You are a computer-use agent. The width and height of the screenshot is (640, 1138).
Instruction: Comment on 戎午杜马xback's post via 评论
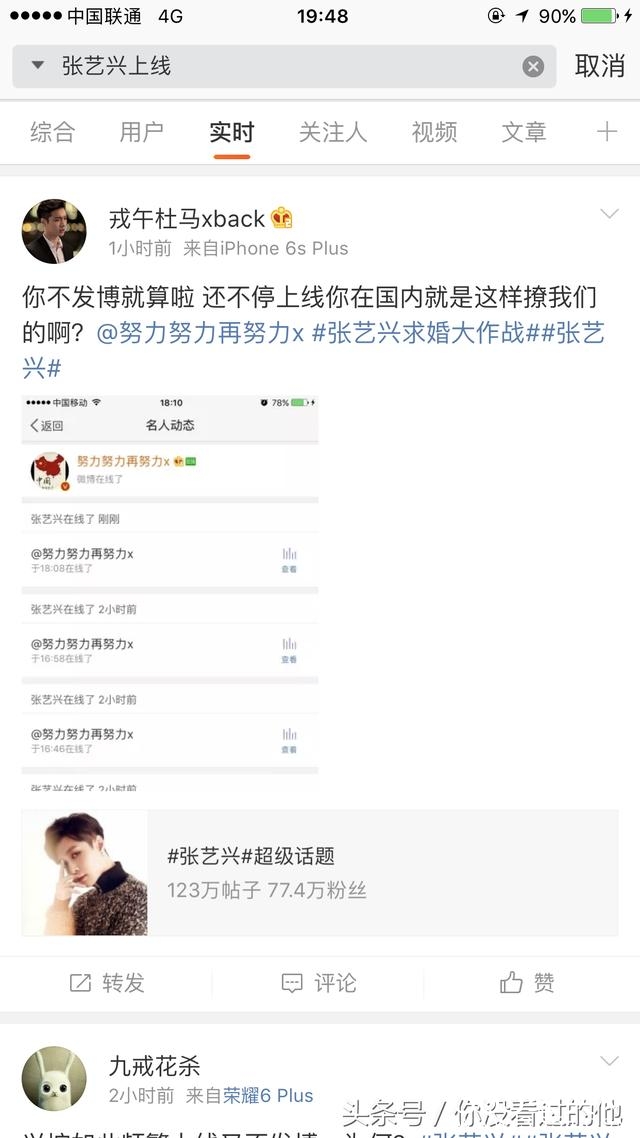(320, 983)
